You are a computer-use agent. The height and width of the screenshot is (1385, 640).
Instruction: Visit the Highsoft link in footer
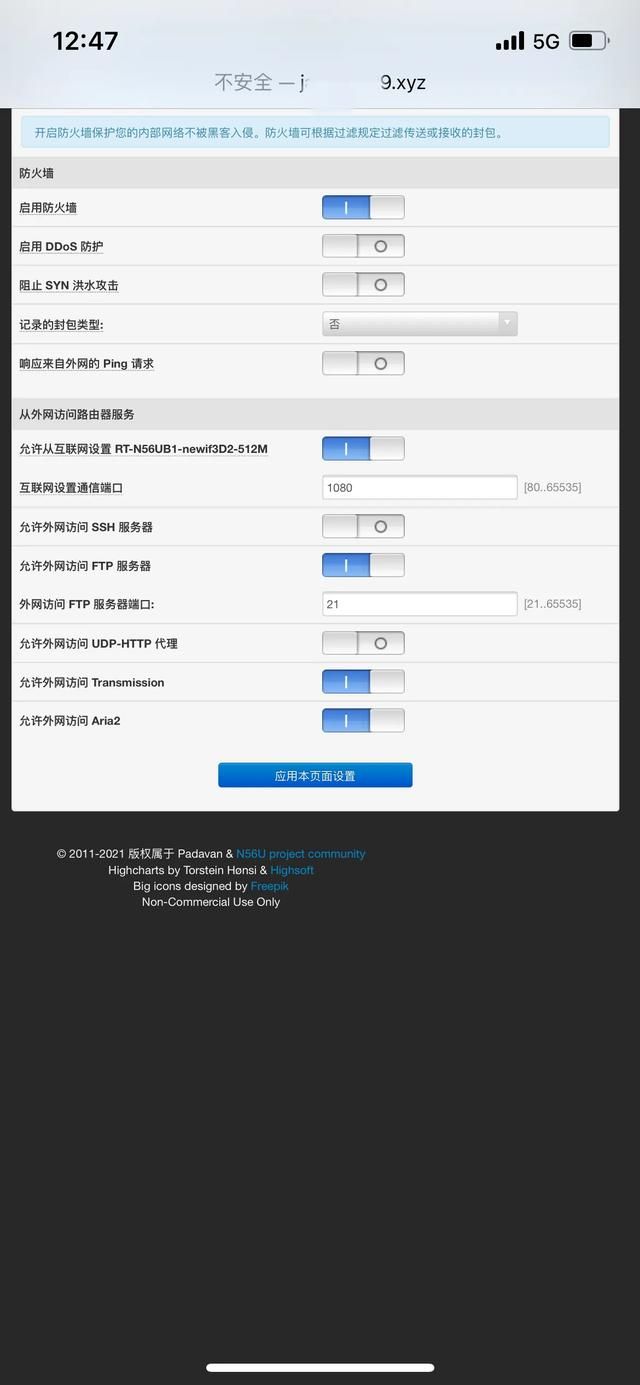coord(292,870)
